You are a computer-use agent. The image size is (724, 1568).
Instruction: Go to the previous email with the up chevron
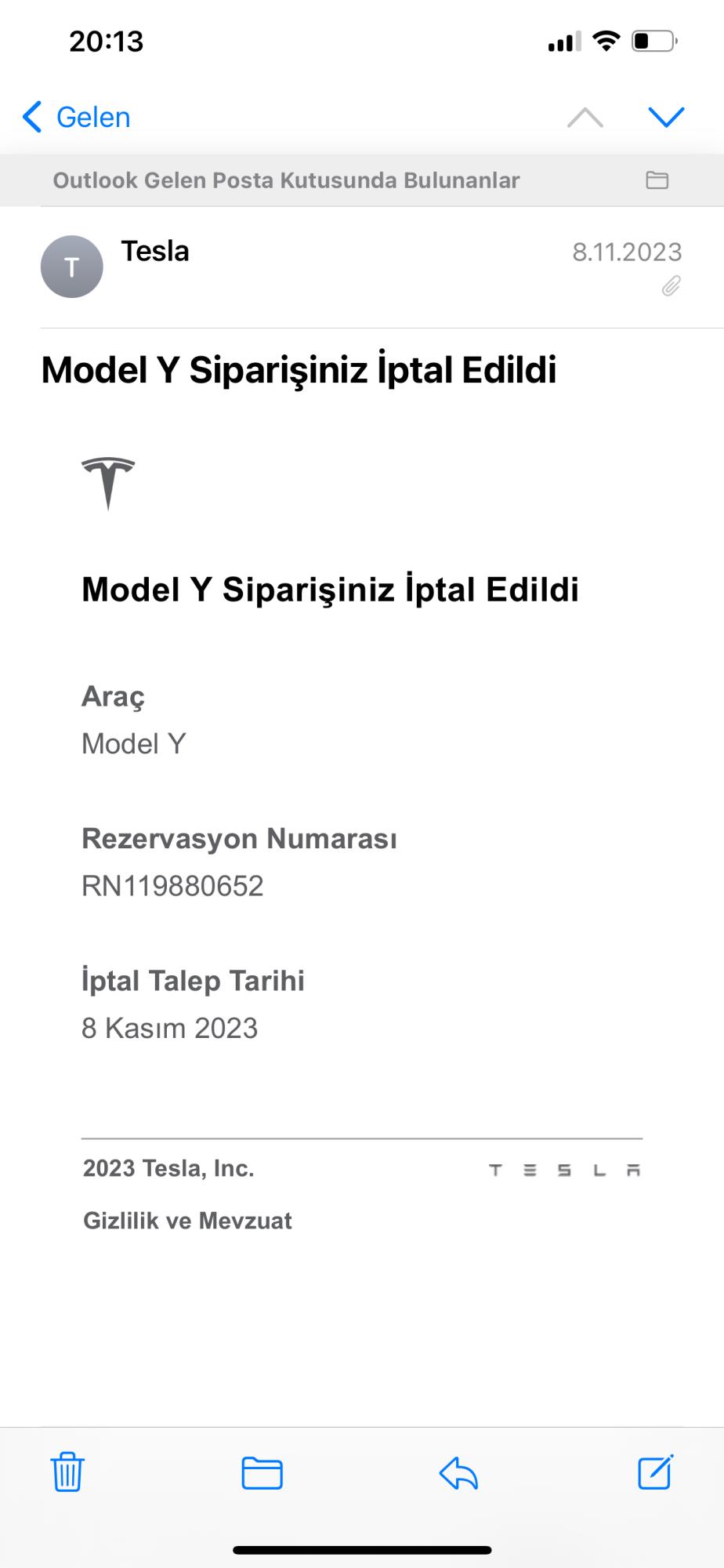(x=586, y=118)
